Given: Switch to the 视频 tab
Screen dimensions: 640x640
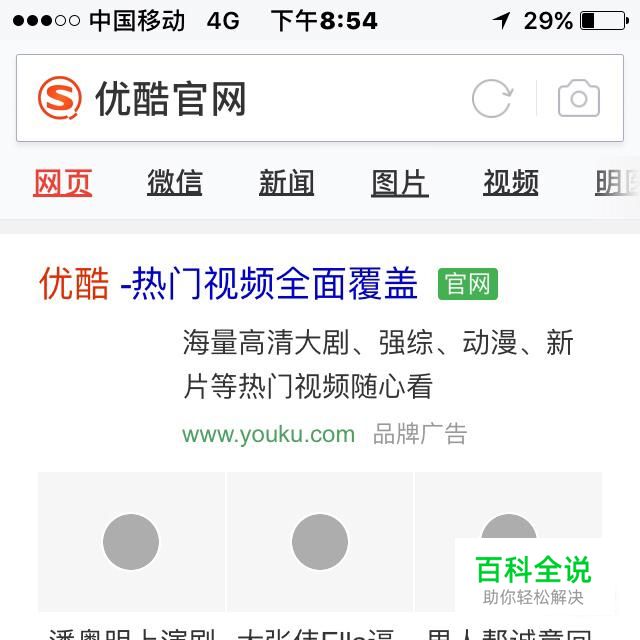Looking at the screenshot, I should [511, 182].
